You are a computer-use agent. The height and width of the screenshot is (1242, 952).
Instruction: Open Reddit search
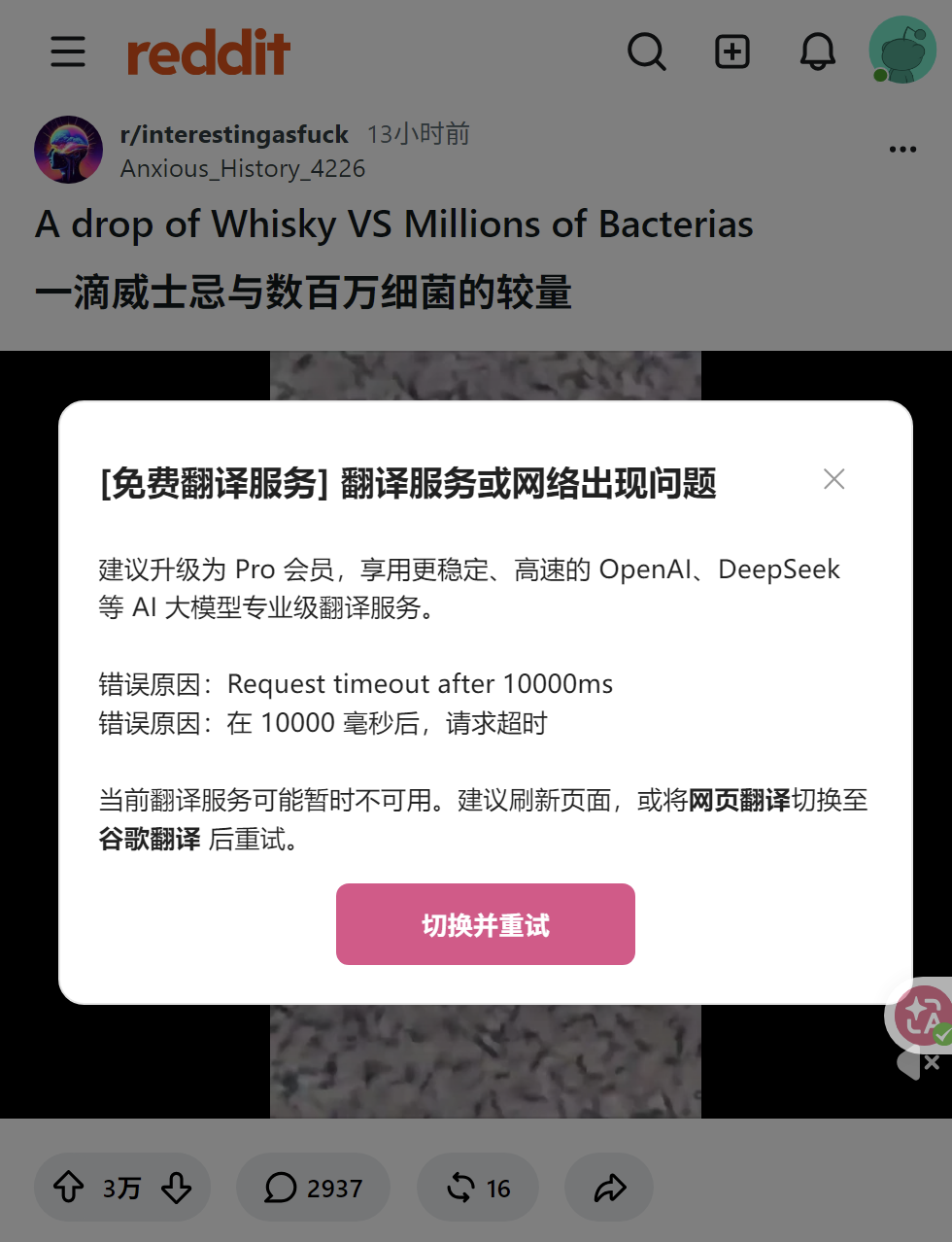pos(647,52)
